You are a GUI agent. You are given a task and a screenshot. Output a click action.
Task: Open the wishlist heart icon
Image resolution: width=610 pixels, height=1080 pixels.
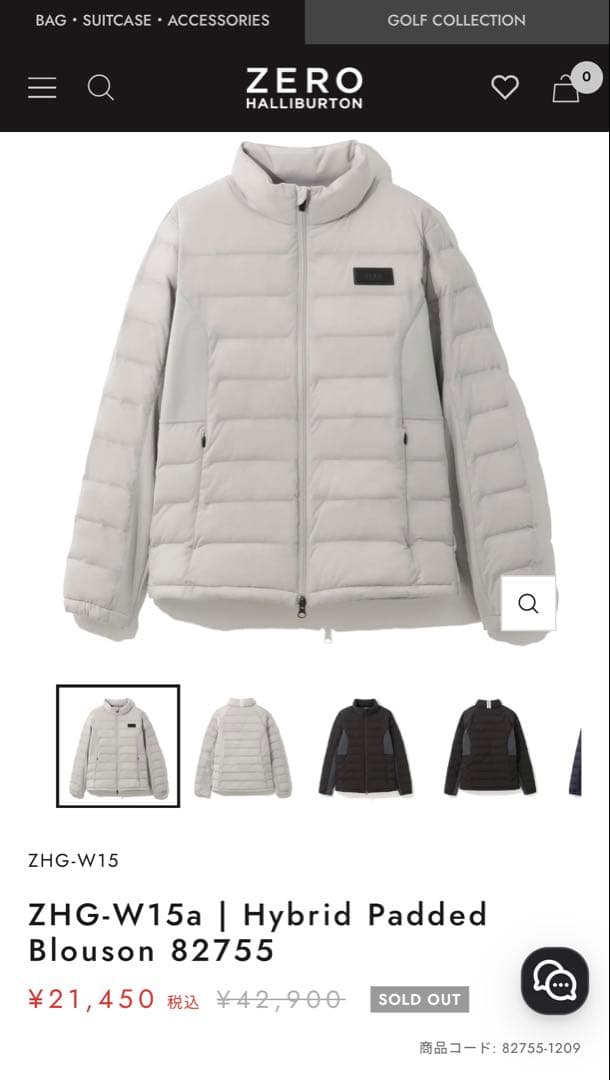point(505,88)
